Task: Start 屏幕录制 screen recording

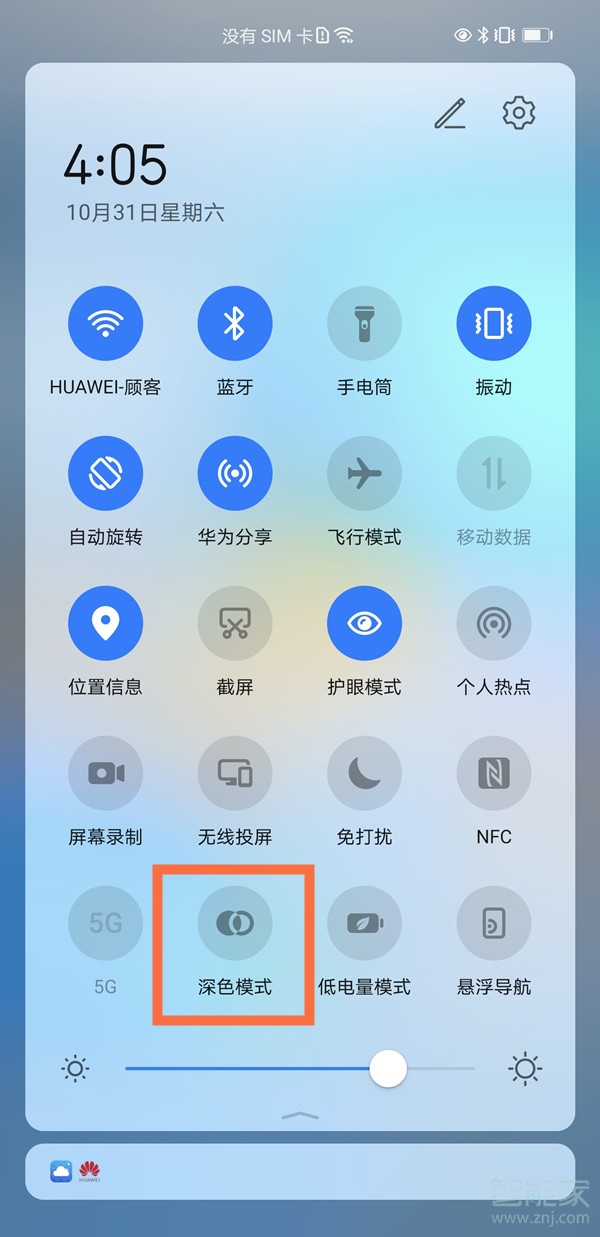Action: point(105,773)
